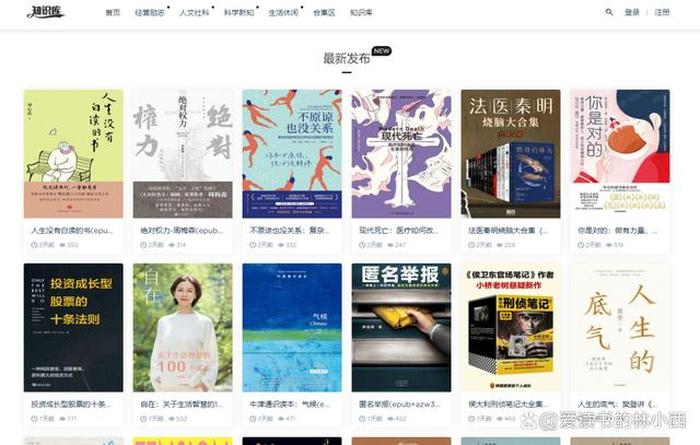The height and width of the screenshot is (445, 700).
Task: Open the book 人生的底气
Action: click(619, 327)
